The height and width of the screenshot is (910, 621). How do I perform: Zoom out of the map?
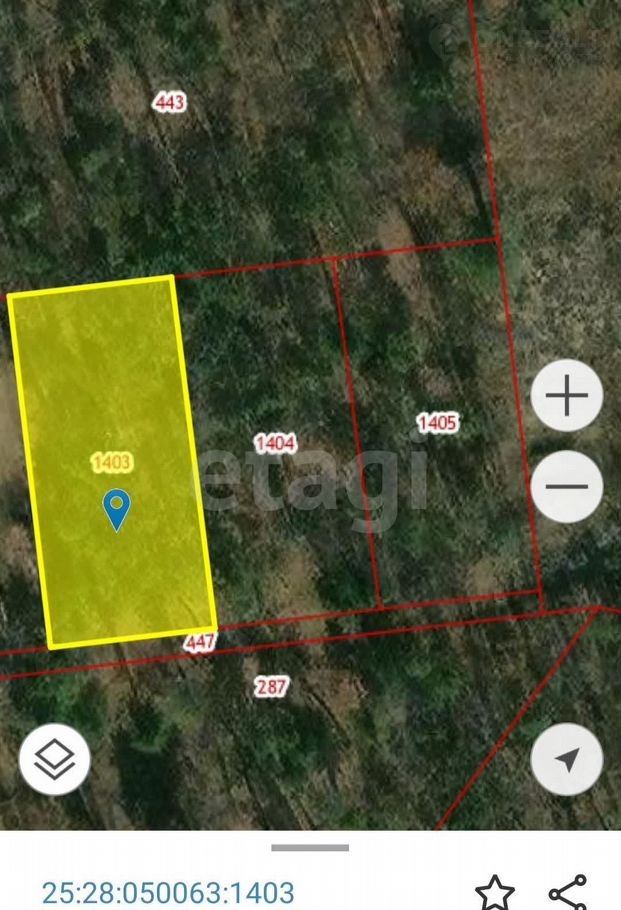tap(566, 487)
